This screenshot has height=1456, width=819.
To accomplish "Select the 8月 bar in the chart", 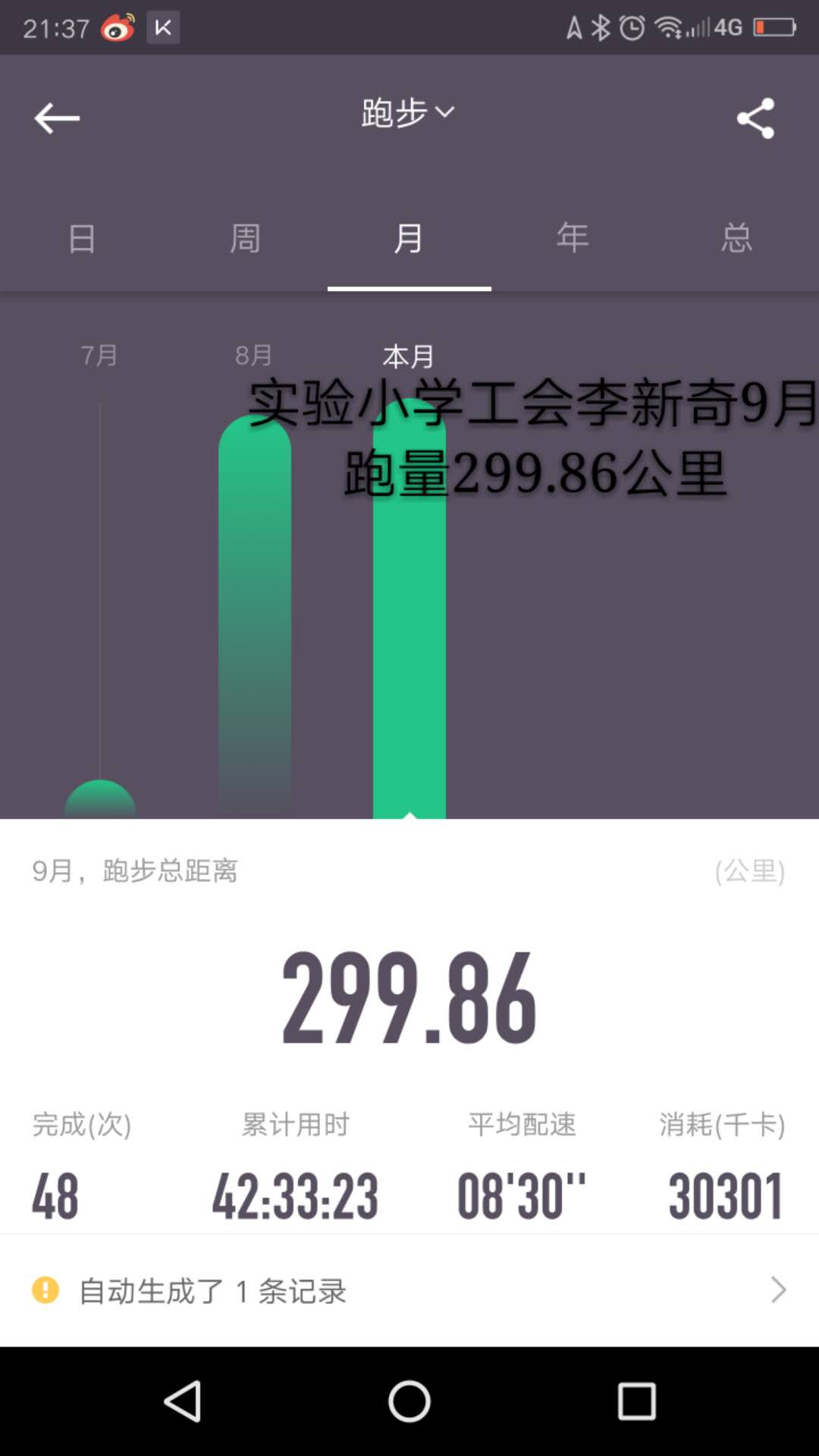I will click(x=255, y=616).
